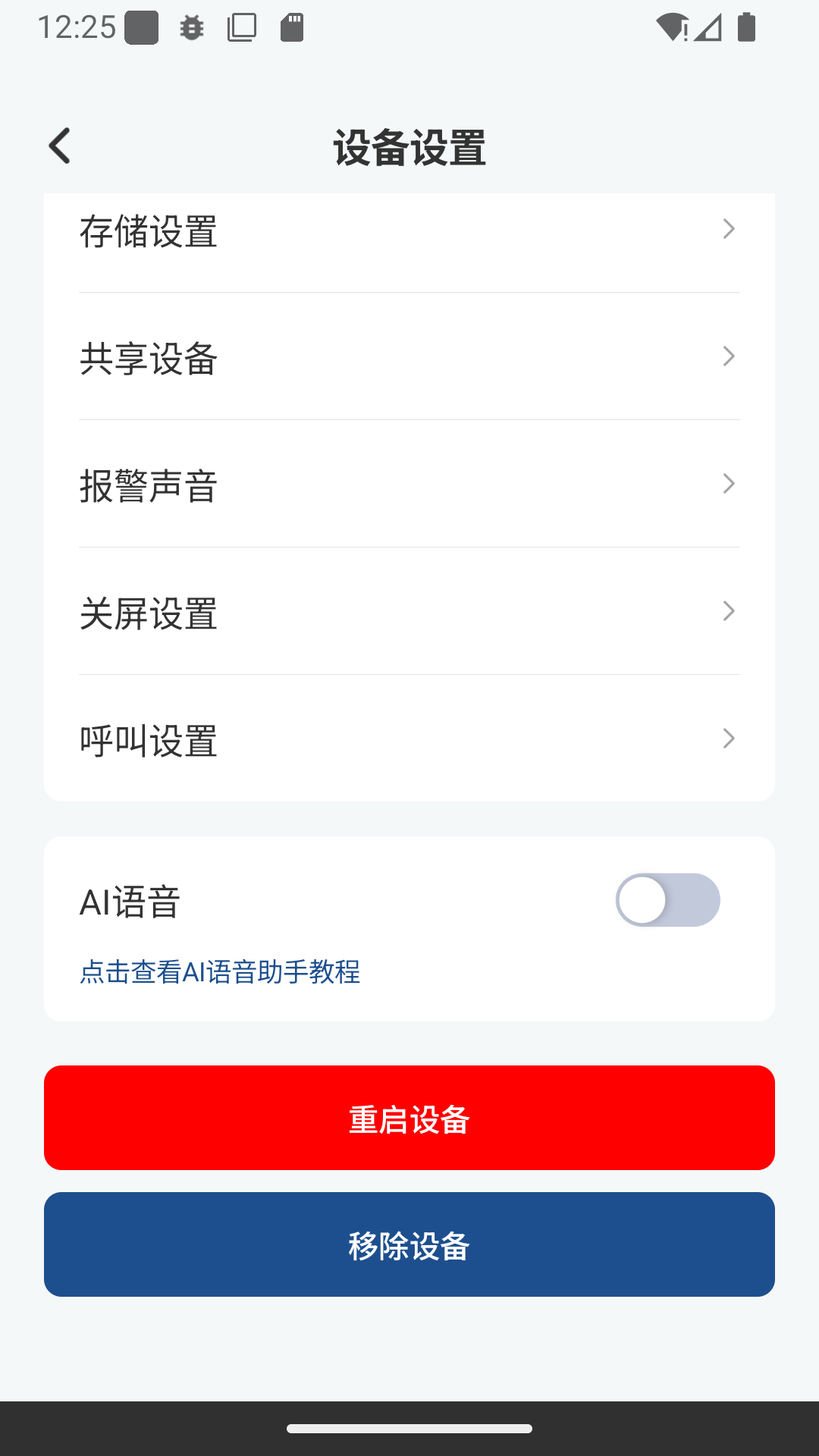The width and height of the screenshot is (819, 1456).
Task: Expand 呼叫设置 using the chevron arrow
Action: pos(728,738)
